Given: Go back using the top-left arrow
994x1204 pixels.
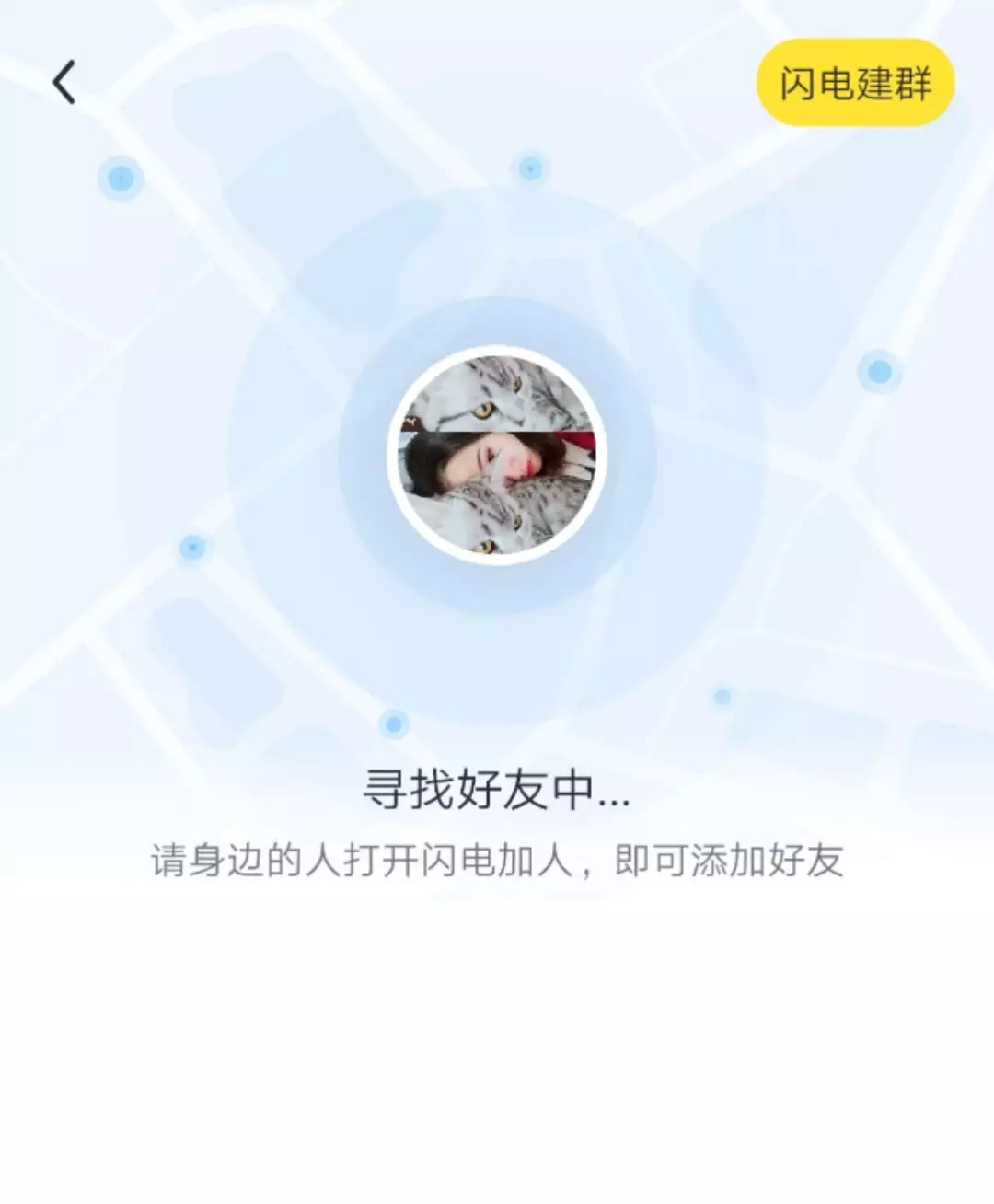Looking at the screenshot, I should [64, 83].
